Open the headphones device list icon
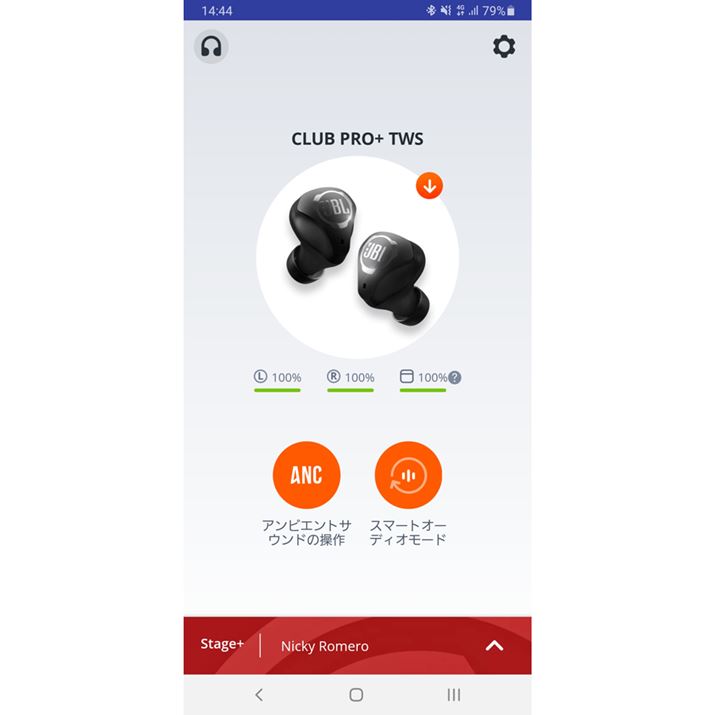715x715 pixels. 211,47
